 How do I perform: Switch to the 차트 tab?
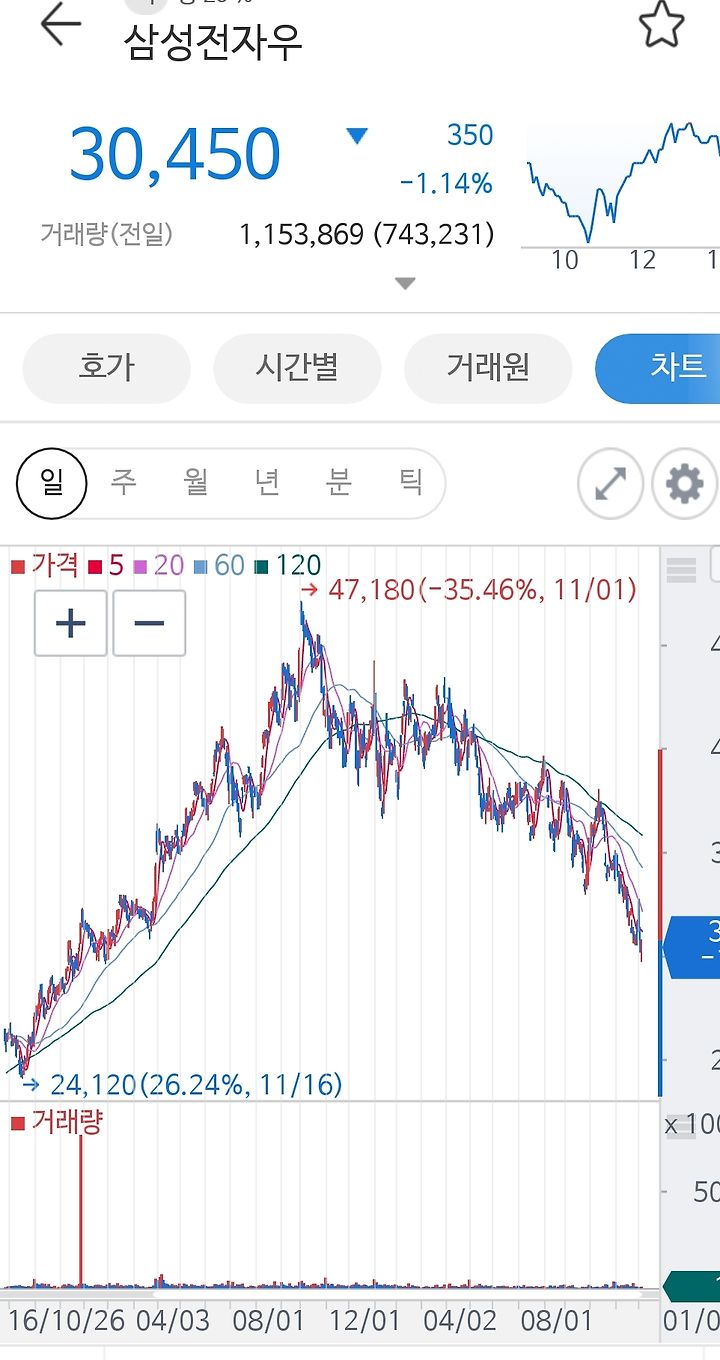(x=658, y=368)
